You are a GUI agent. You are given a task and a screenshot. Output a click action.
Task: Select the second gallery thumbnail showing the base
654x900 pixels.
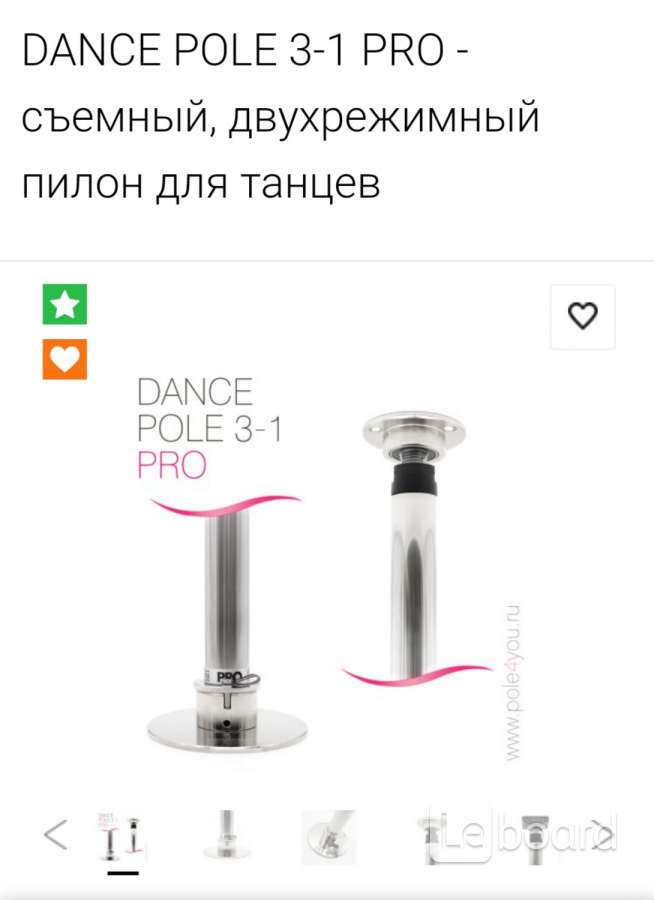227,836
